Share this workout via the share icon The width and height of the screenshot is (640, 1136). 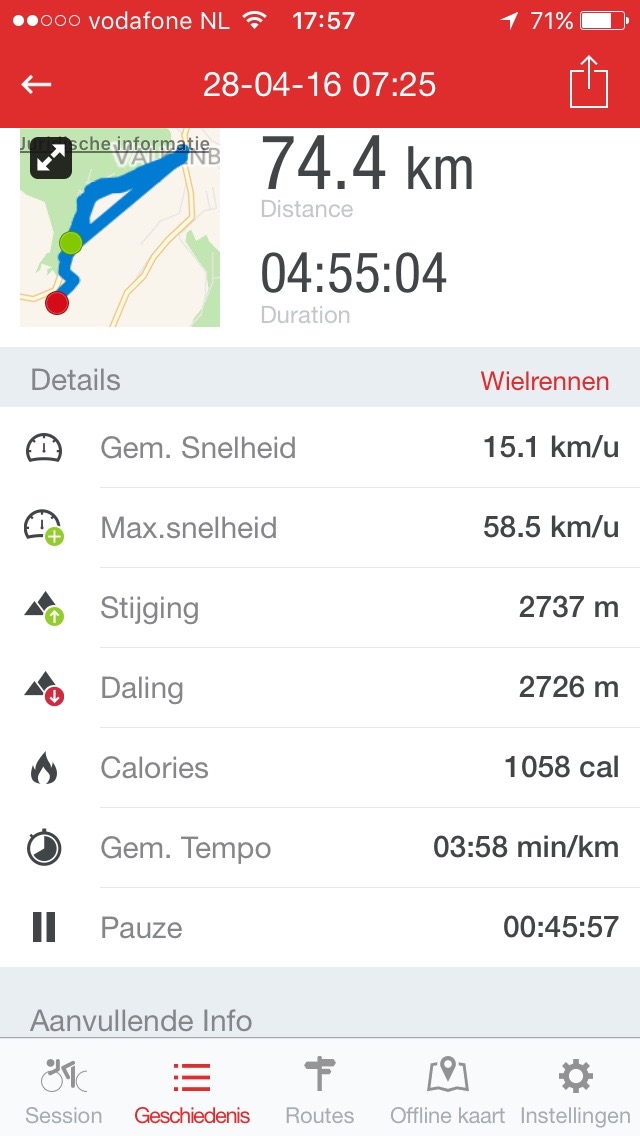pos(589,83)
